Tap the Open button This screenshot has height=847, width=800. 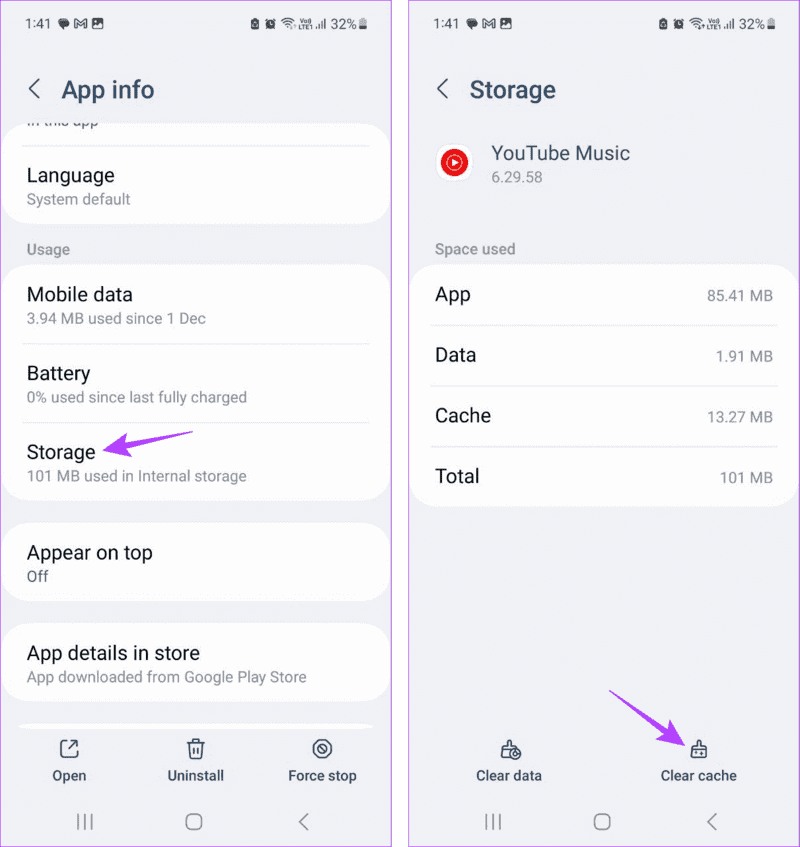[x=69, y=761]
